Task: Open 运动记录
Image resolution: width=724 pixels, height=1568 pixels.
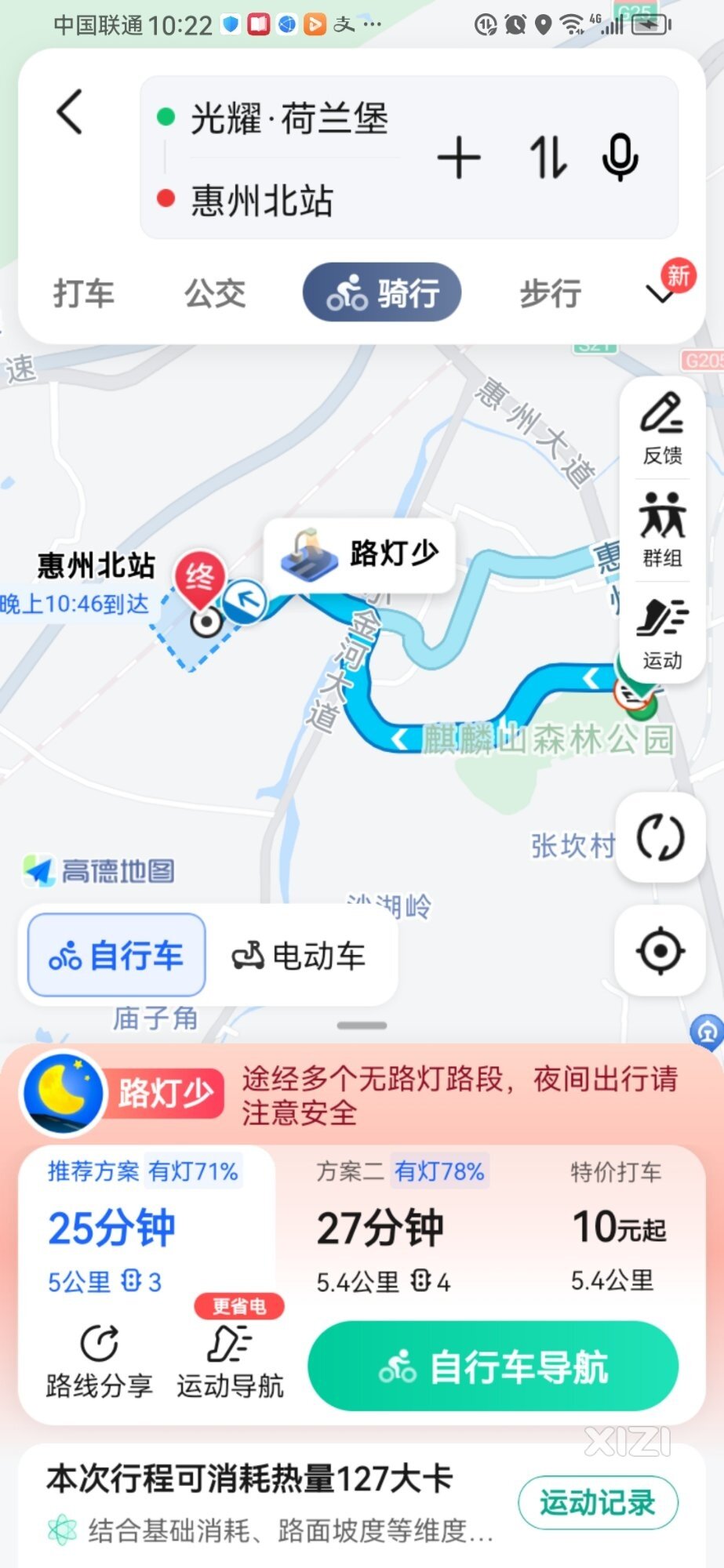Action: (x=597, y=1502)
